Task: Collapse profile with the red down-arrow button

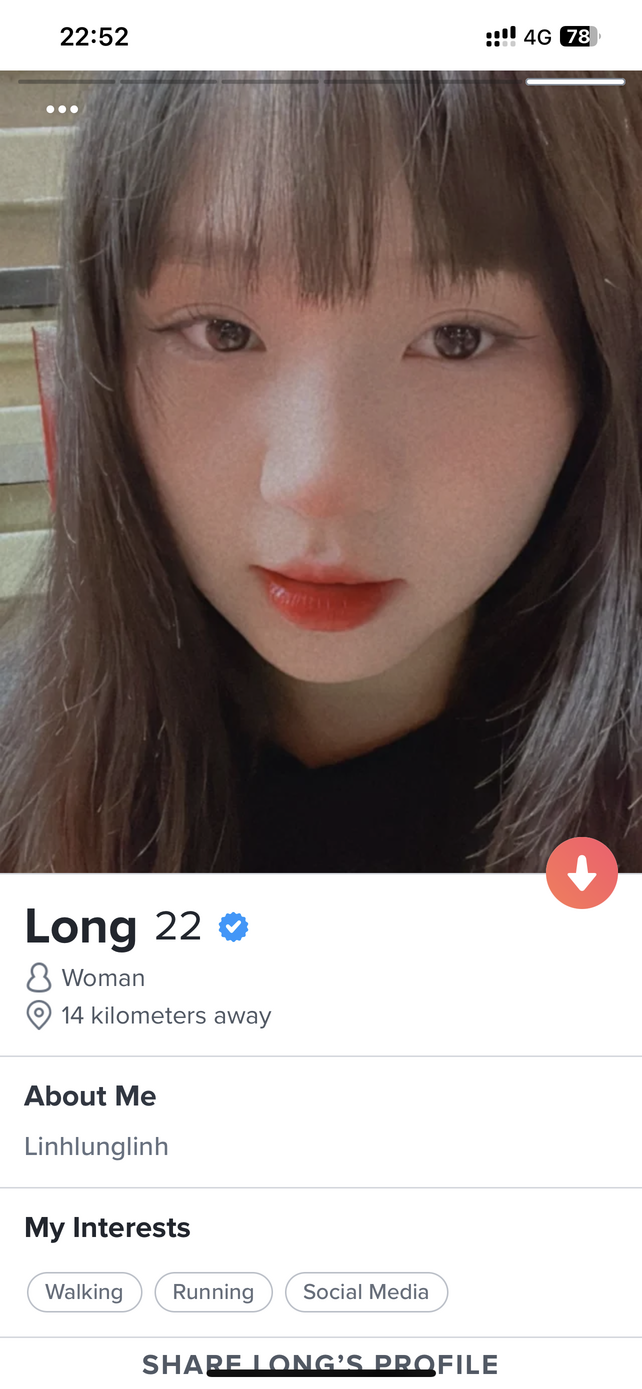Action: pos(582,873)
